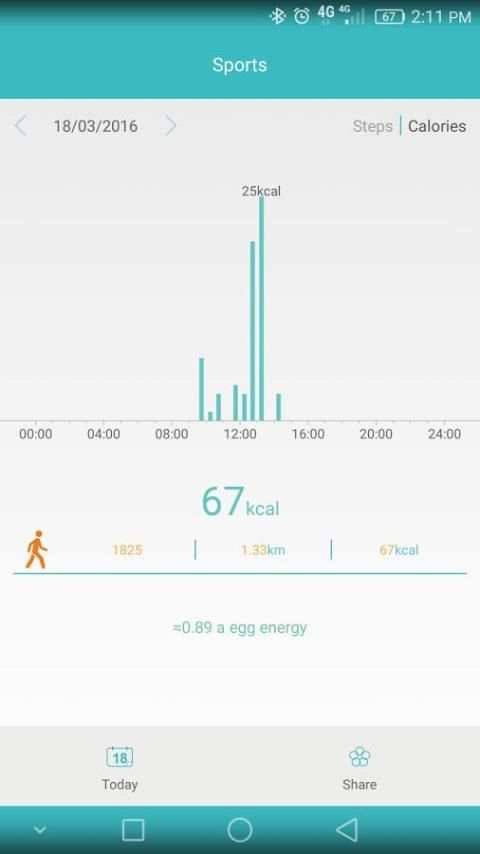
Task: Tap the system back button
Action: tap(347, 830)
